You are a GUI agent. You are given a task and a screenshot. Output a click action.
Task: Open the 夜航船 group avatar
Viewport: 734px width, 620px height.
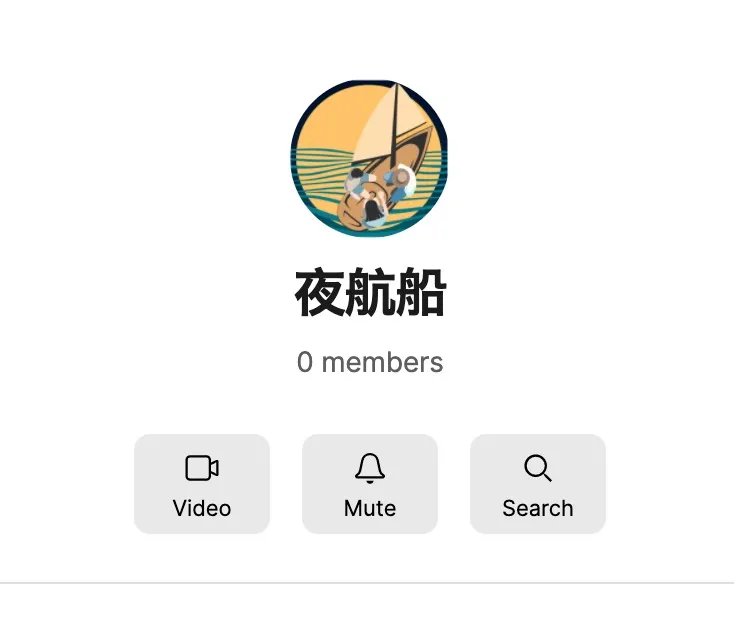[369, 159]
